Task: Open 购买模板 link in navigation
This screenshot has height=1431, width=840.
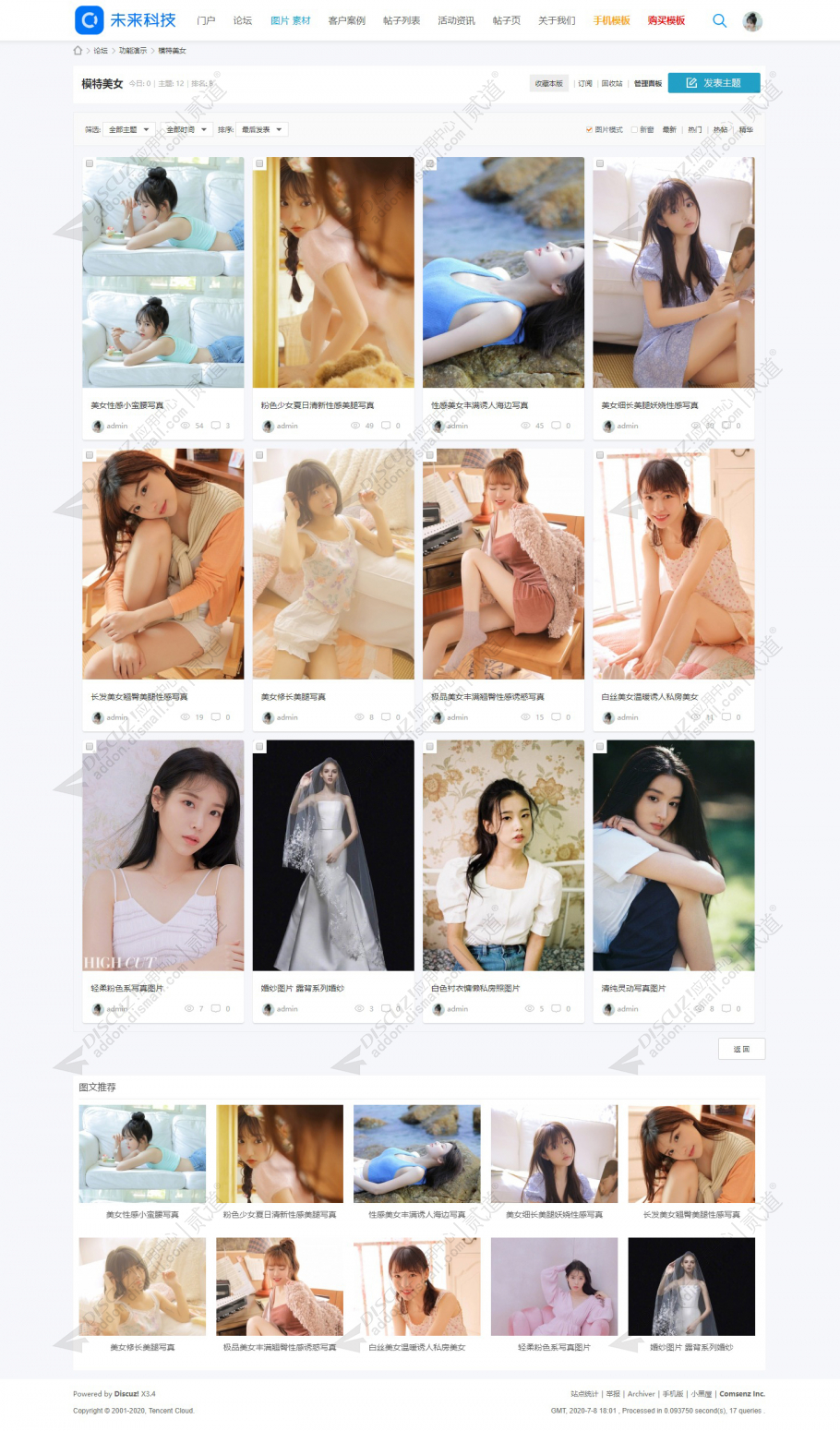Action: 666,20
